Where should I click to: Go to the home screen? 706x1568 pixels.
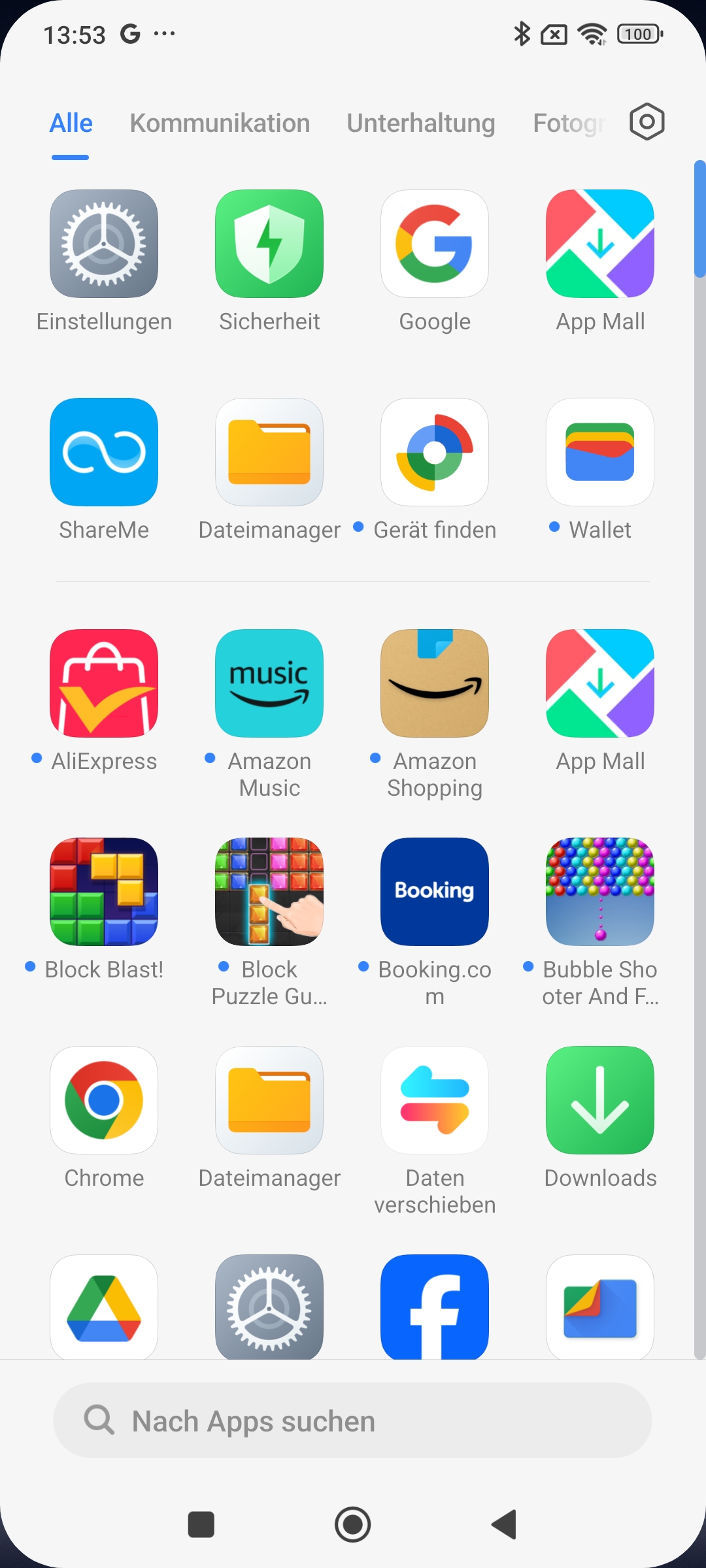353,1525
